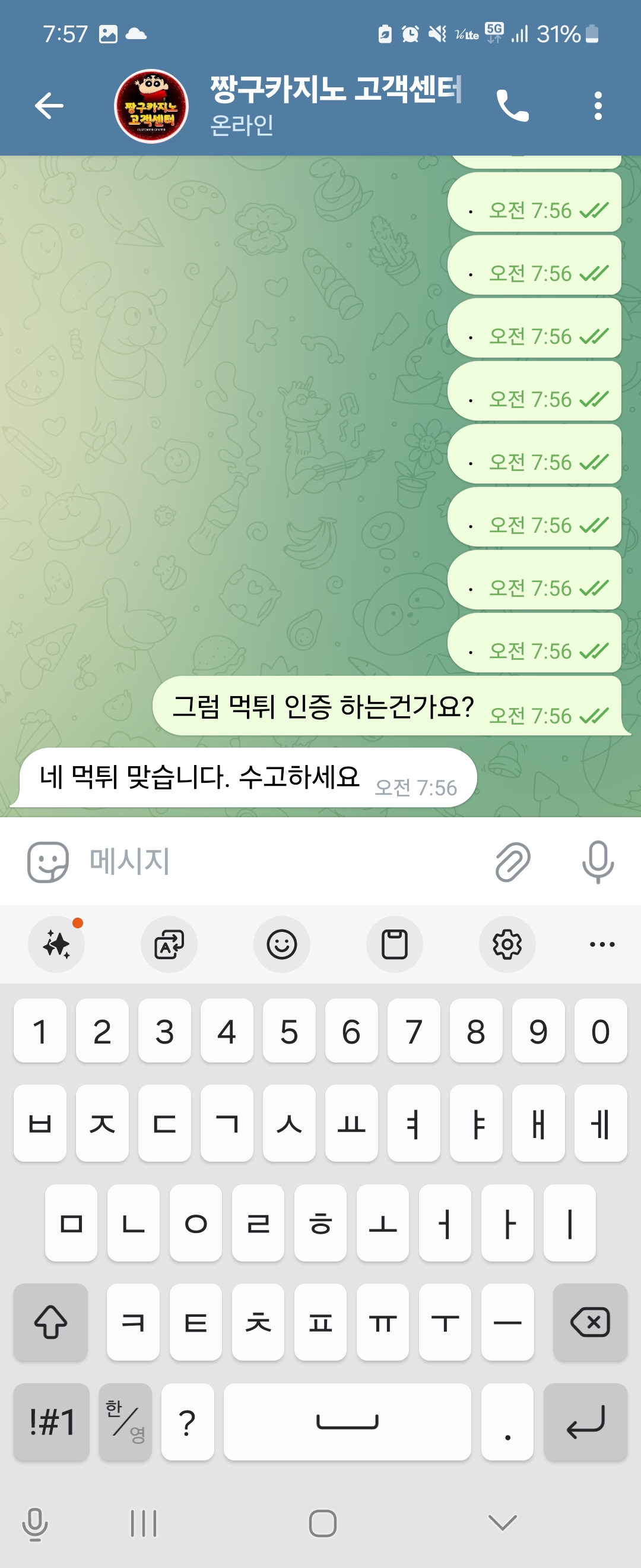Open keyboard settings gear

point(507,944)
